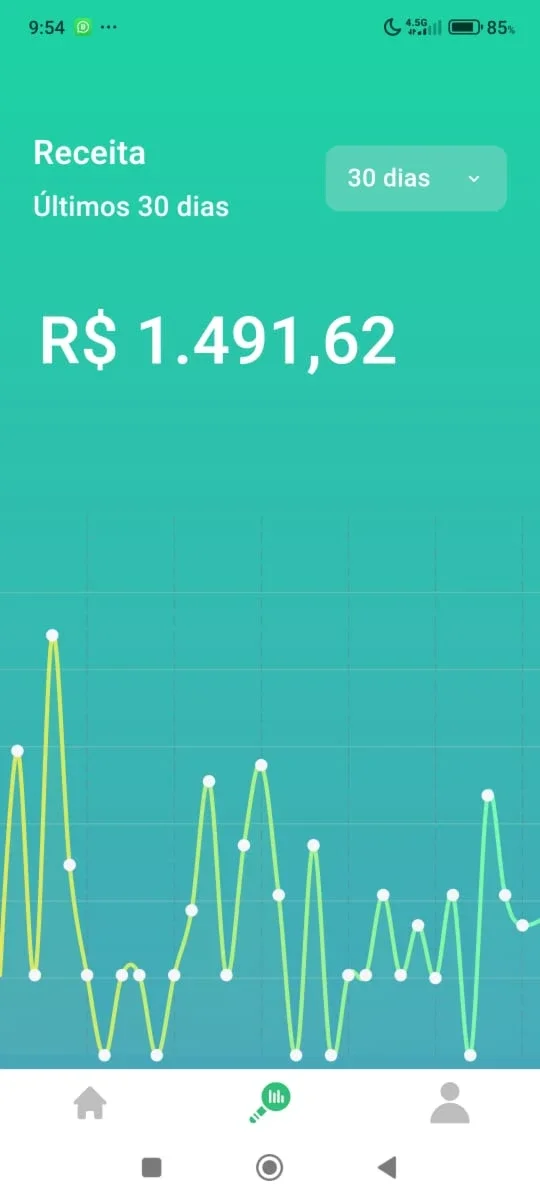The height and width of the screenshot is (1200, 540).
Task: Select the green analytics chart tab
Action: [x=270, y=1103]
